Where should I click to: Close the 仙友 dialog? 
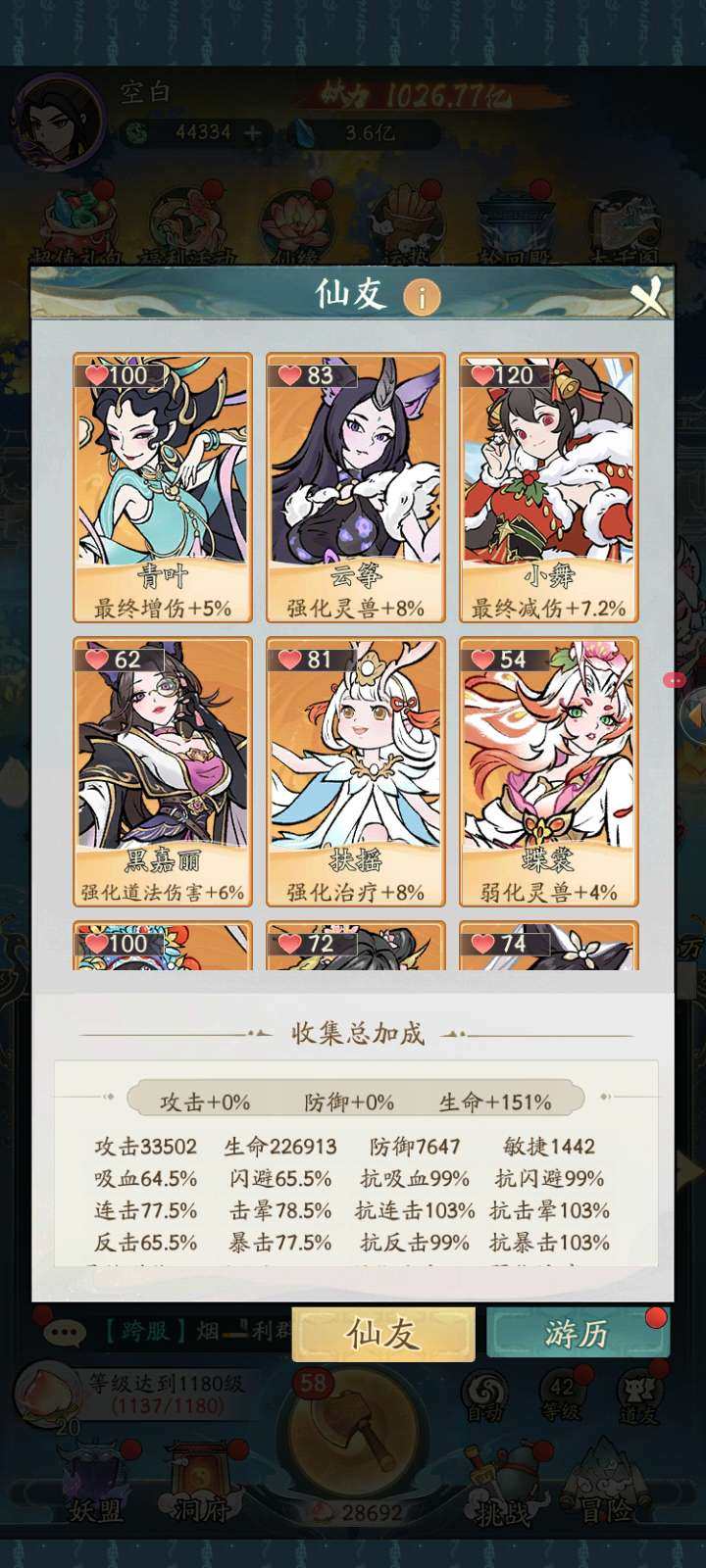(x=647, y=296)
